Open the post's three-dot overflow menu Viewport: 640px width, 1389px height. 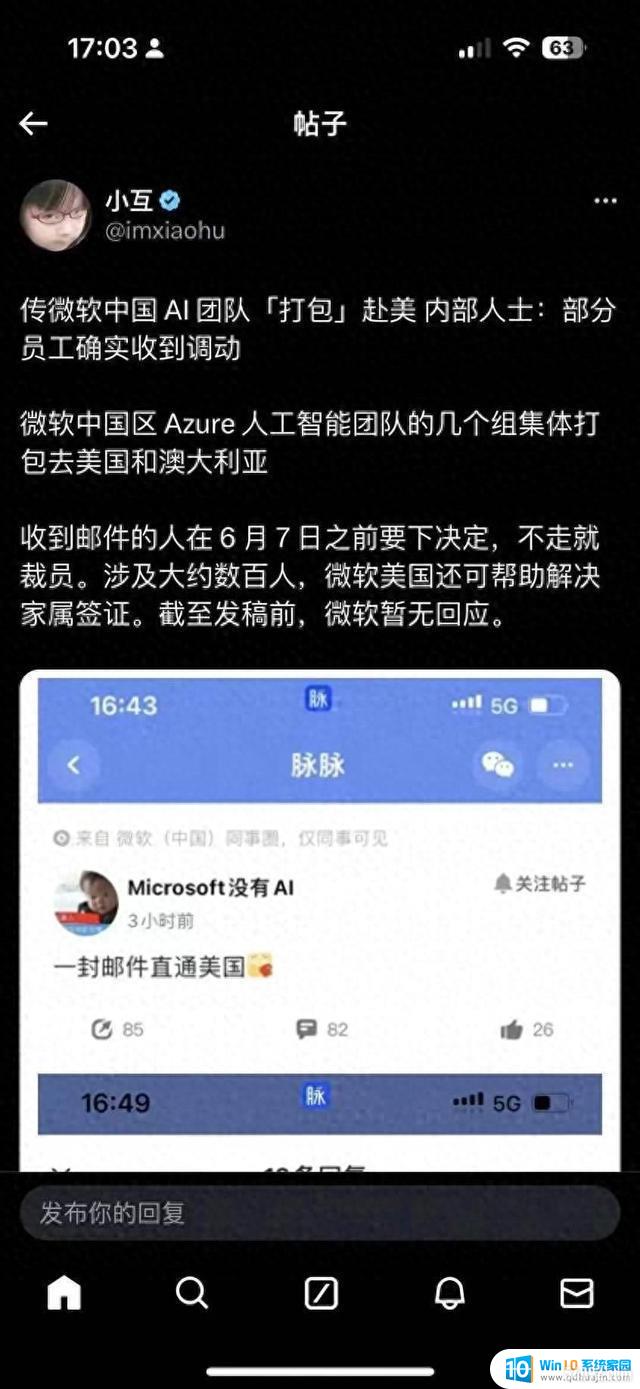click(605, 201)
